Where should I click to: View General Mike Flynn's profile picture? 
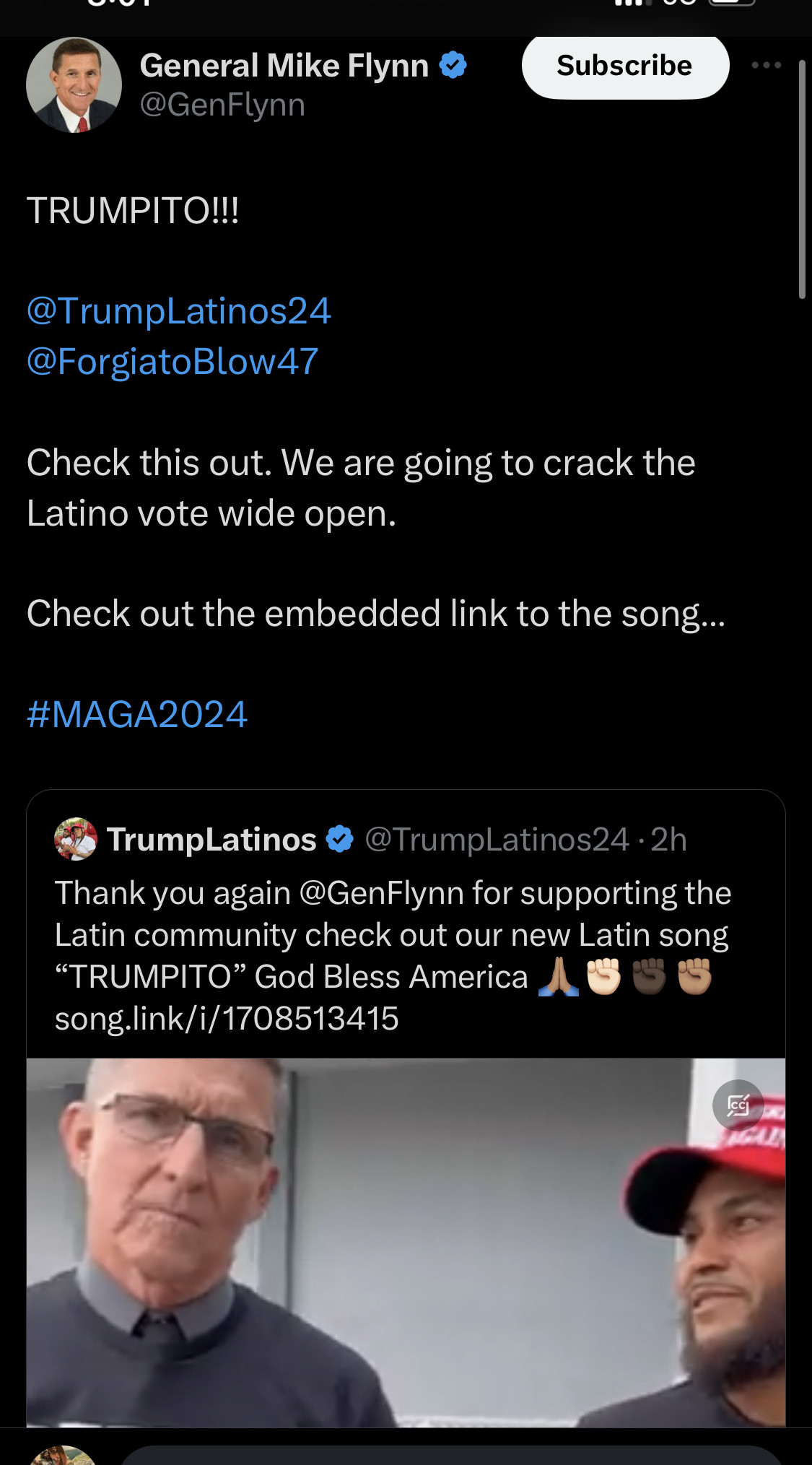pos(74,85)
